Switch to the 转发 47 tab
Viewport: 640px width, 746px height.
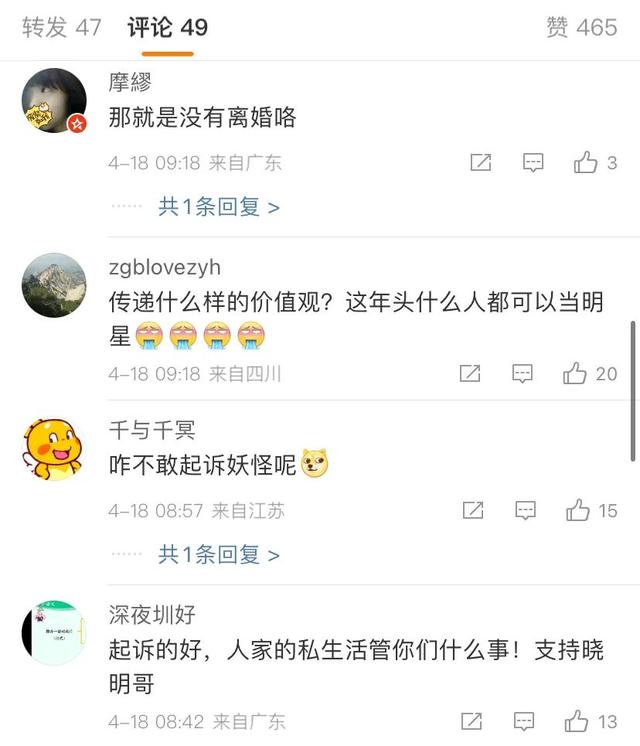click(62, 27)
